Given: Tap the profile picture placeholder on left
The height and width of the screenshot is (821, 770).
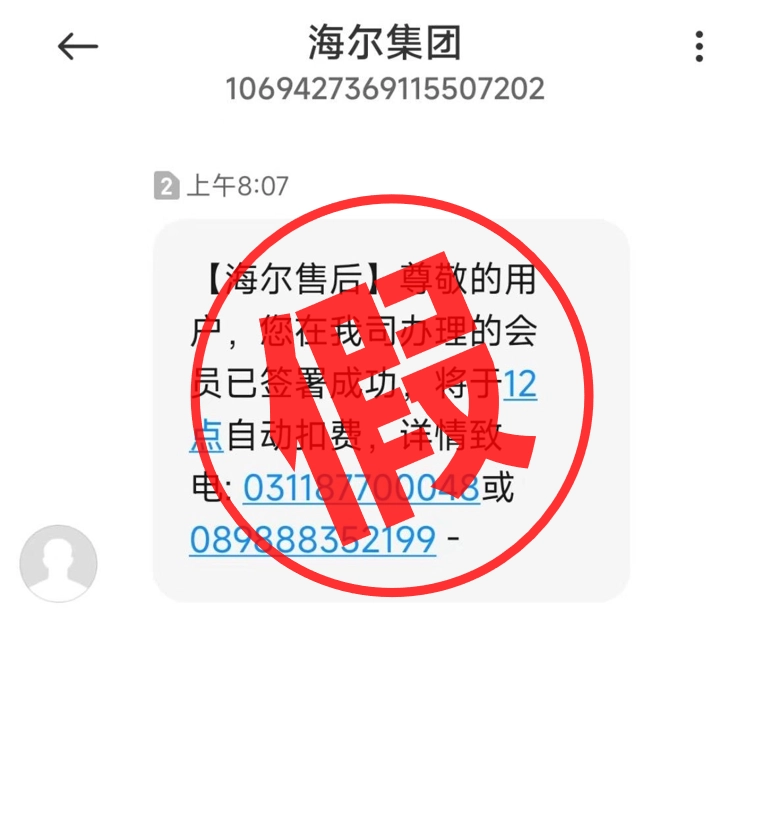Looking at the screenshot, I should [x=58, y=563].
